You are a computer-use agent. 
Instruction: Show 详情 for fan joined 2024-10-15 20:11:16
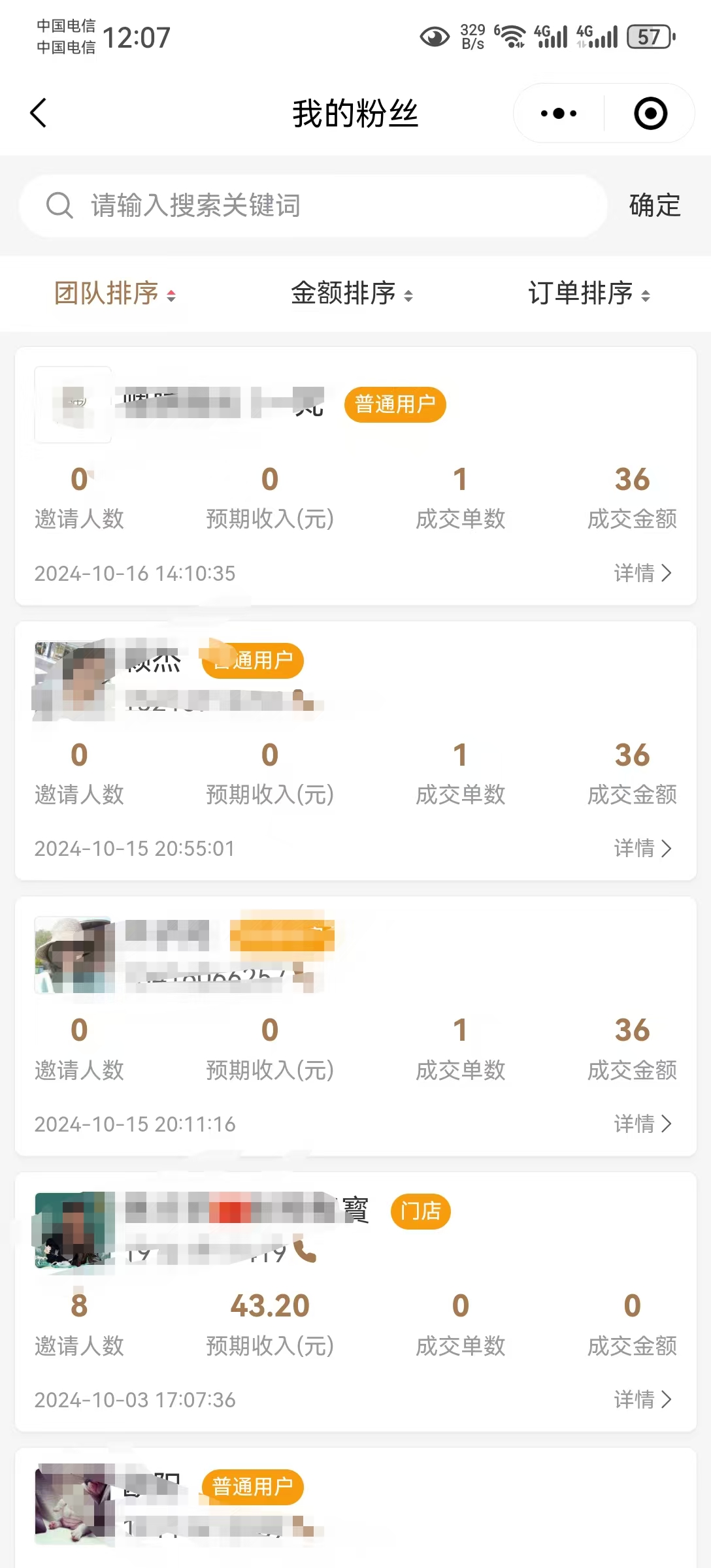point(642,1124)
